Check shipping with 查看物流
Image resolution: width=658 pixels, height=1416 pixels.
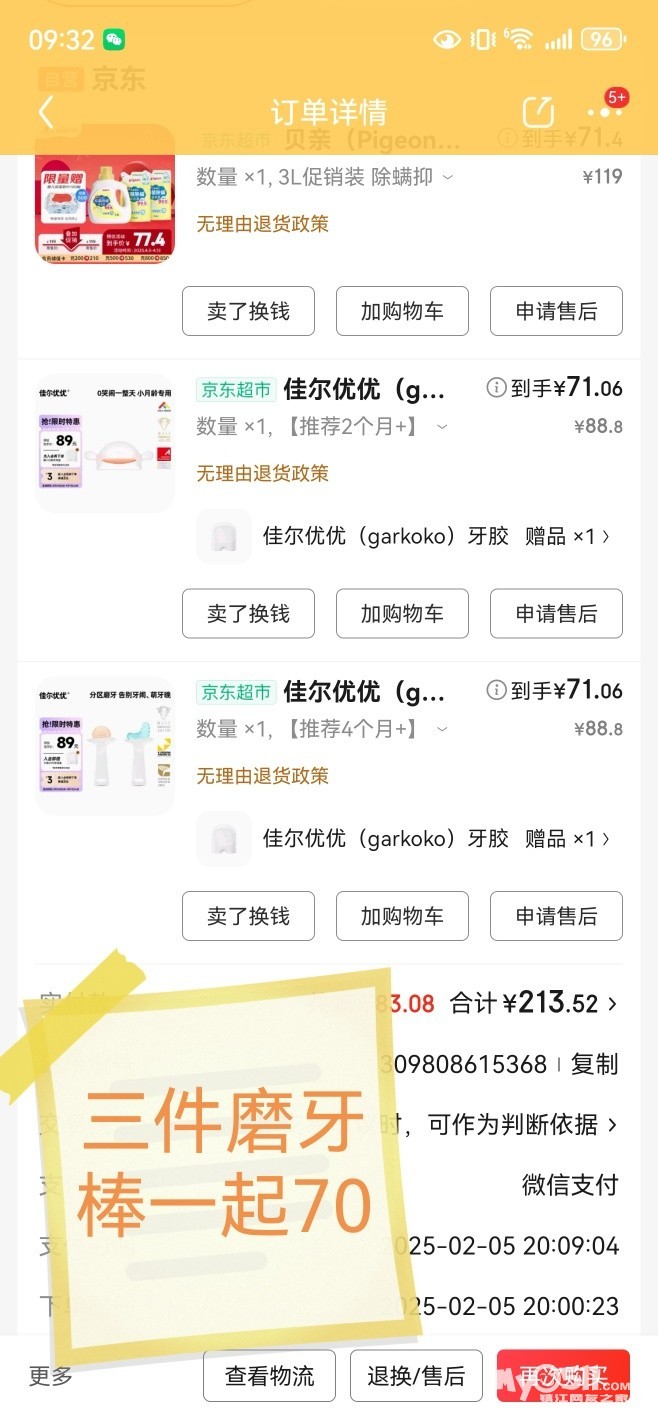coord(269,1376)
